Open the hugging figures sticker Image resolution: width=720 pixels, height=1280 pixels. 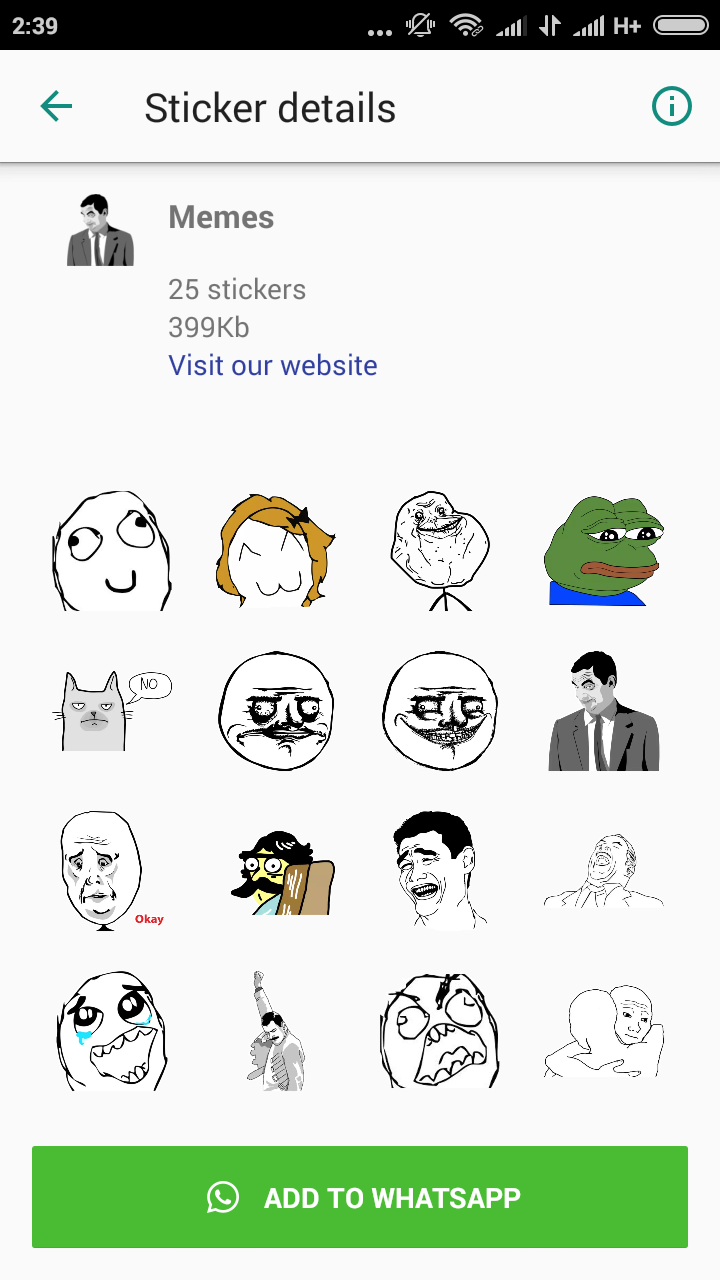tap(604, 1030)
